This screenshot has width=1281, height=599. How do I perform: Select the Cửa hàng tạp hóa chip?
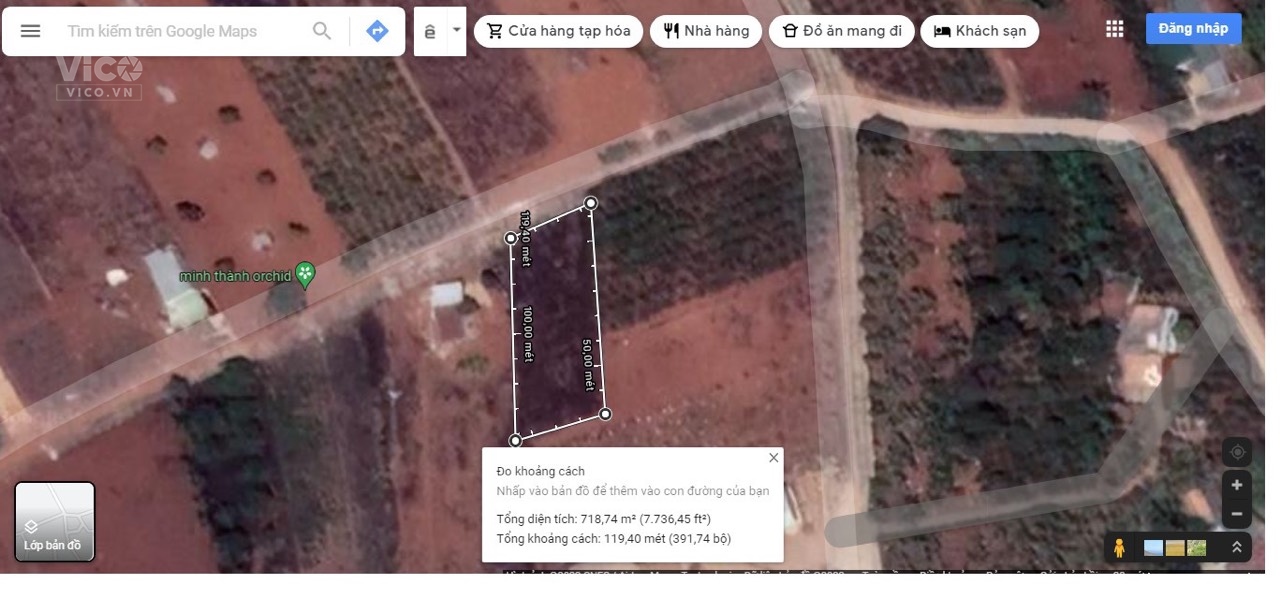pos(558,31)
